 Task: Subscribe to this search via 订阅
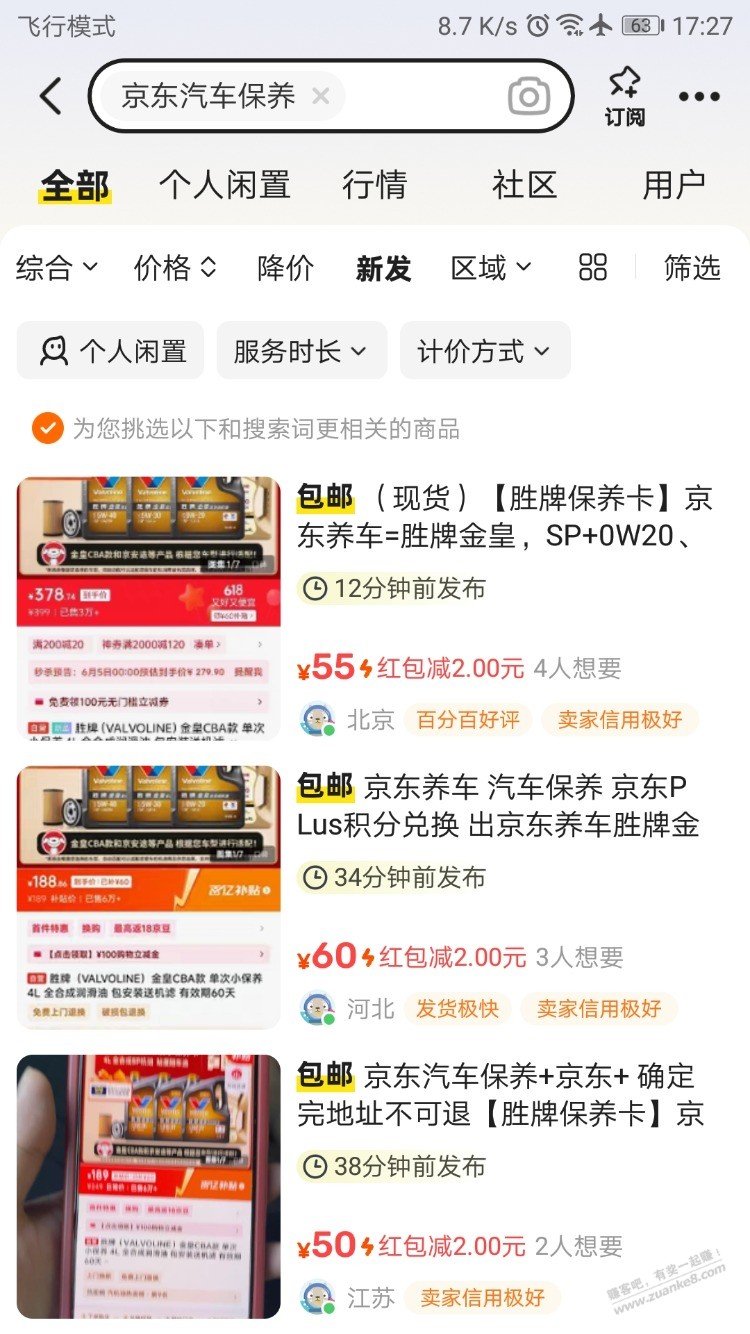click(x=624, y=97)
